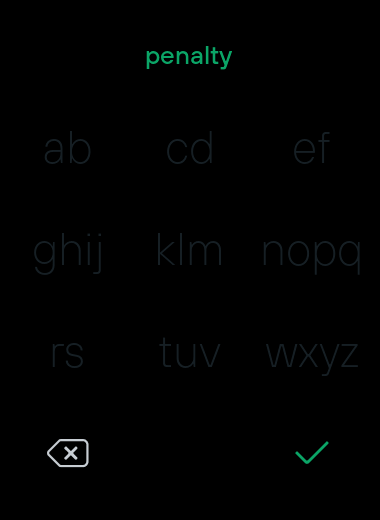Choose the "ghij" key

pyautogui.click(x=68, y=253)
